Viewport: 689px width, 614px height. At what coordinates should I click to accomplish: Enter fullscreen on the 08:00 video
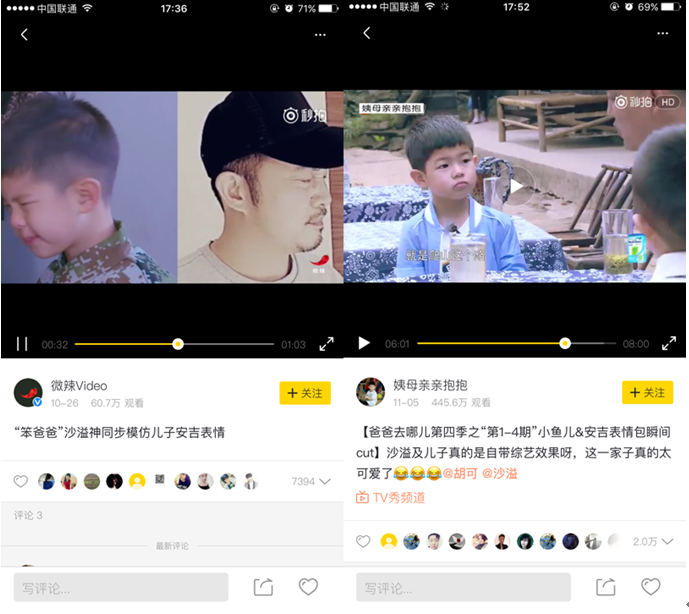(669, 344)
